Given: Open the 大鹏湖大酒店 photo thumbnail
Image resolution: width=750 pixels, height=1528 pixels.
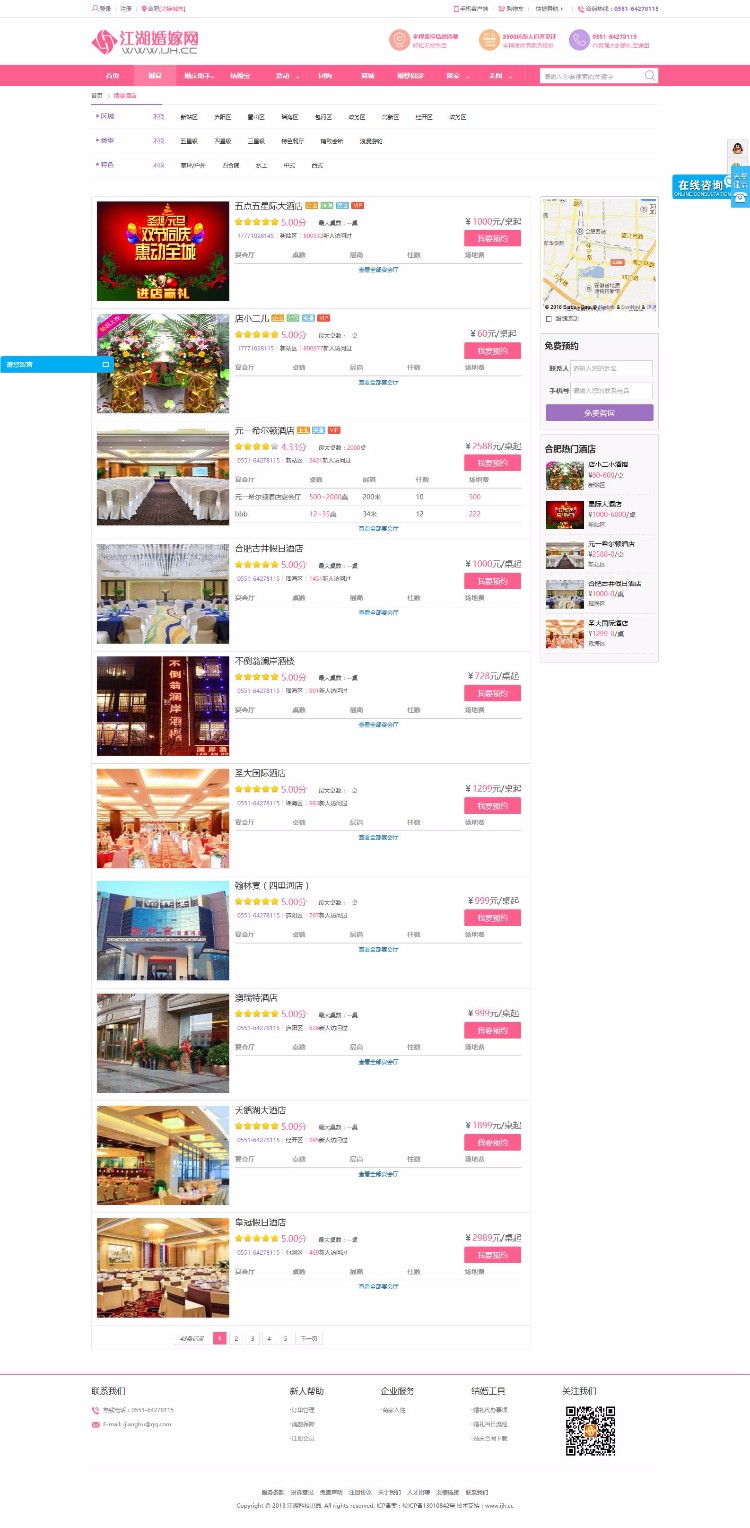Looking at the screenshot, I should [163, 1155].
